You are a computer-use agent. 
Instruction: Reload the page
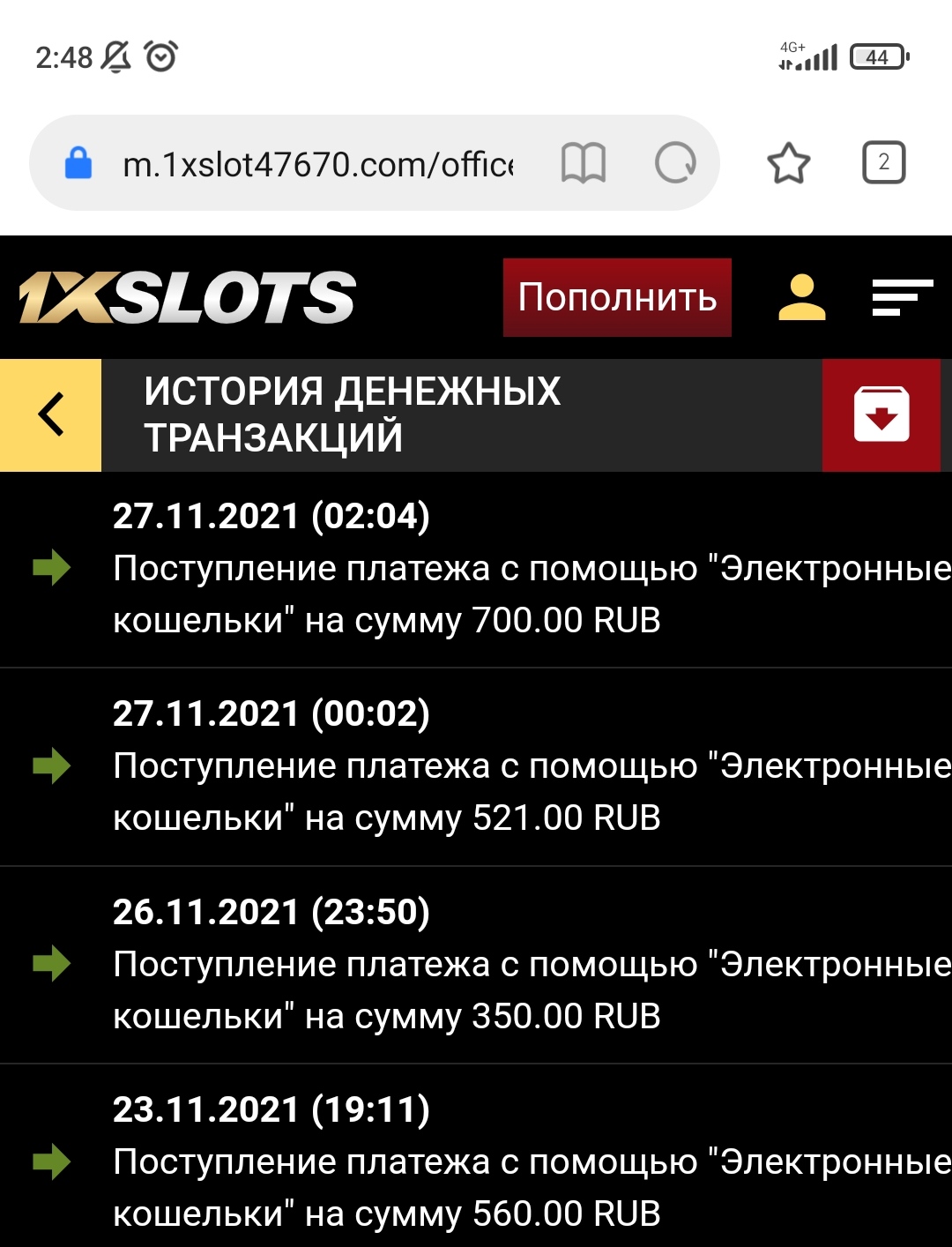click(x=675, y=163)
